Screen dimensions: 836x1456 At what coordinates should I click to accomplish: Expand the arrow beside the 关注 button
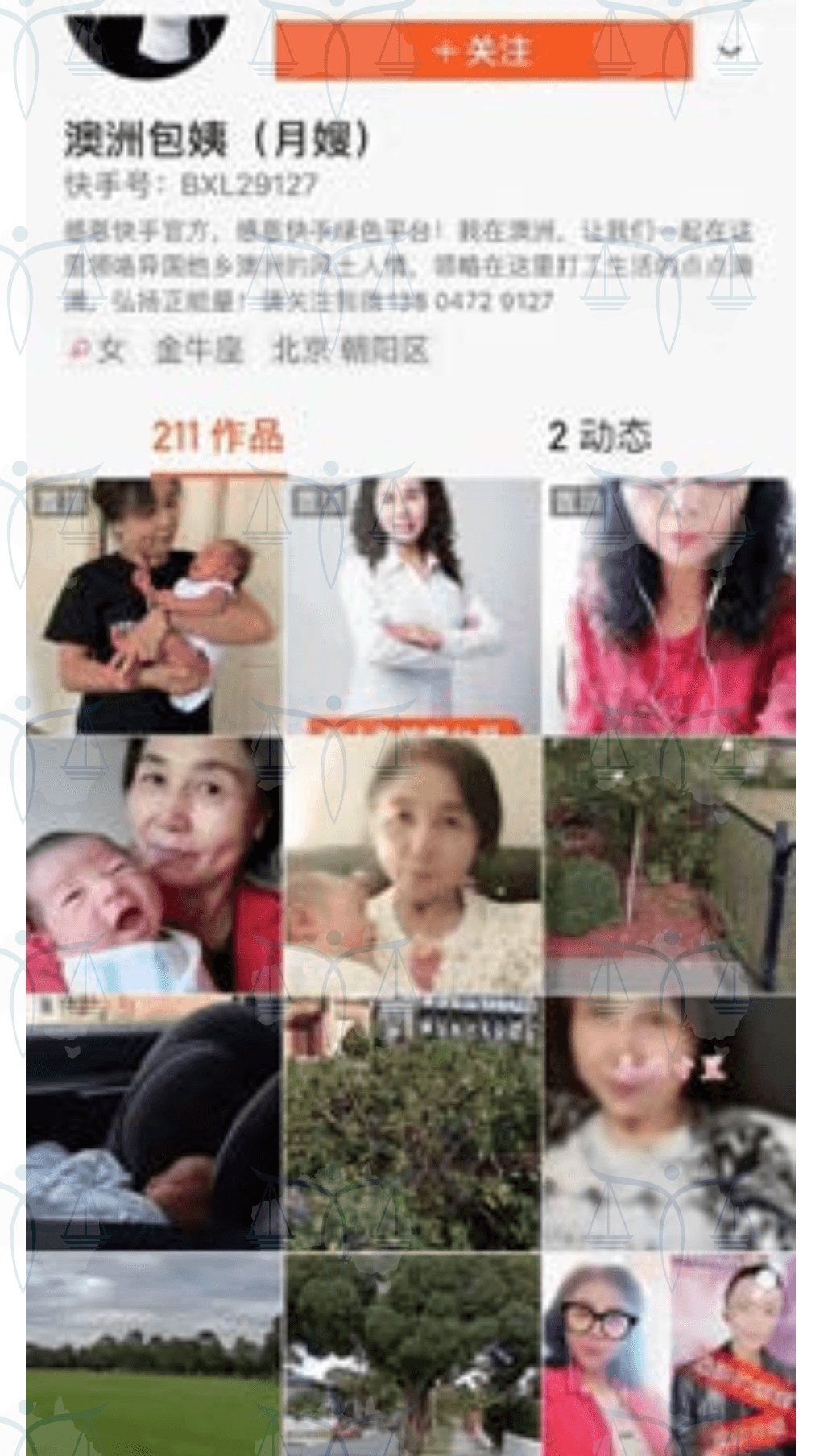730,50
